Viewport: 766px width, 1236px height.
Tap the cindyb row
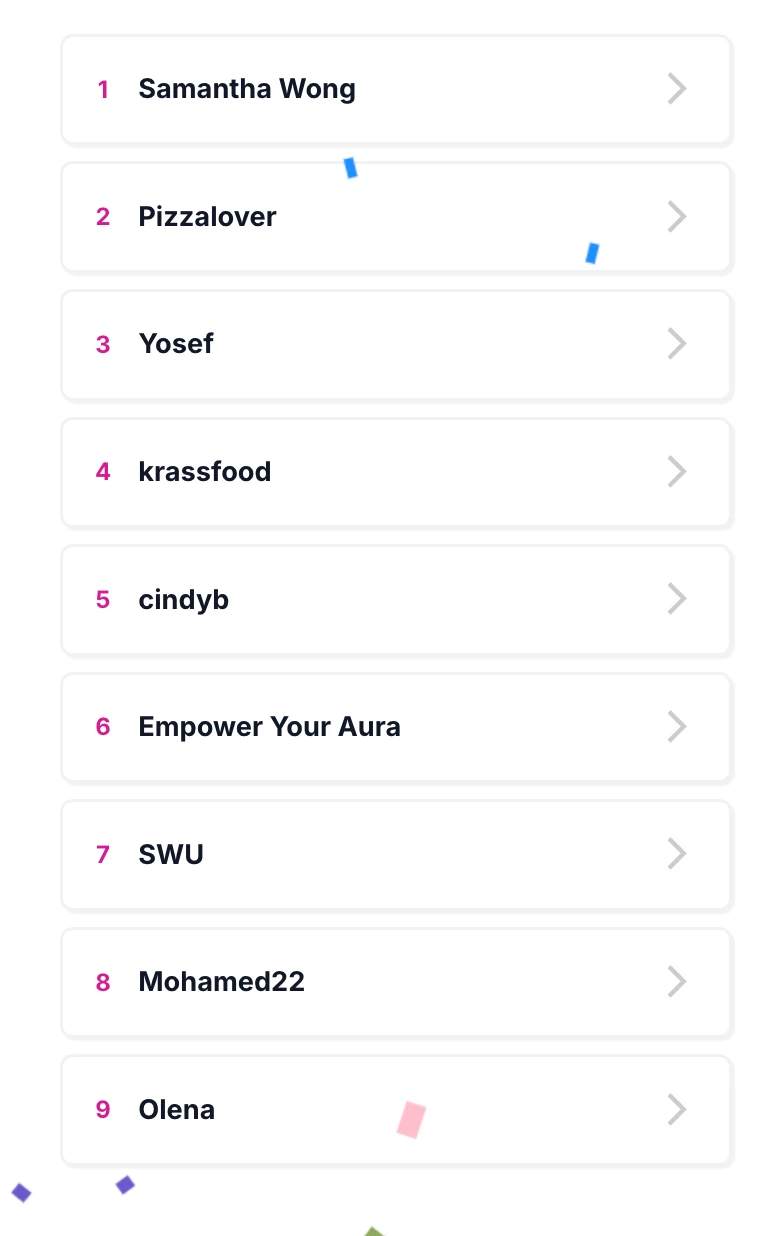(397, 600)
